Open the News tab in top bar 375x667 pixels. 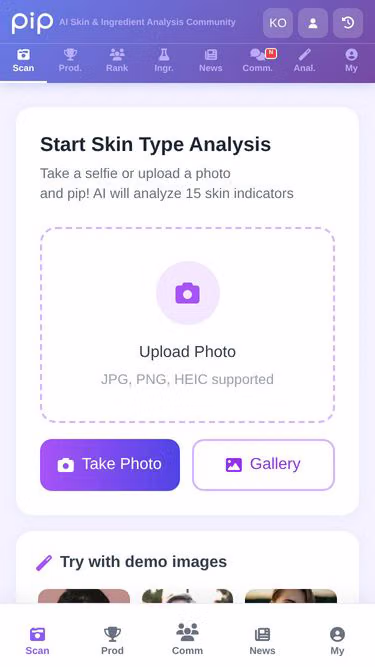(211, 60)
